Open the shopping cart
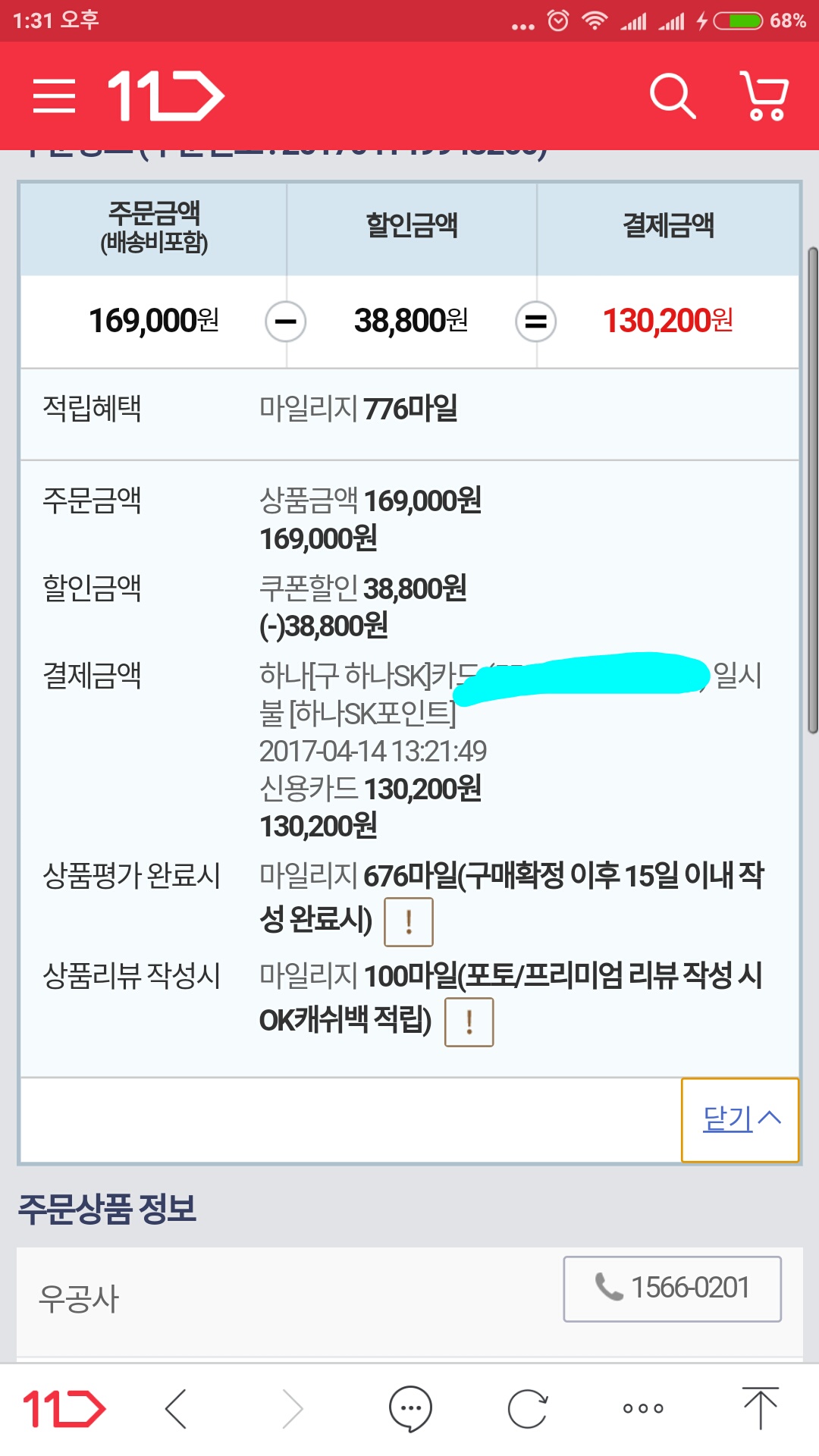The height and width of the screenshot is (1456, 819). [764, 96]
